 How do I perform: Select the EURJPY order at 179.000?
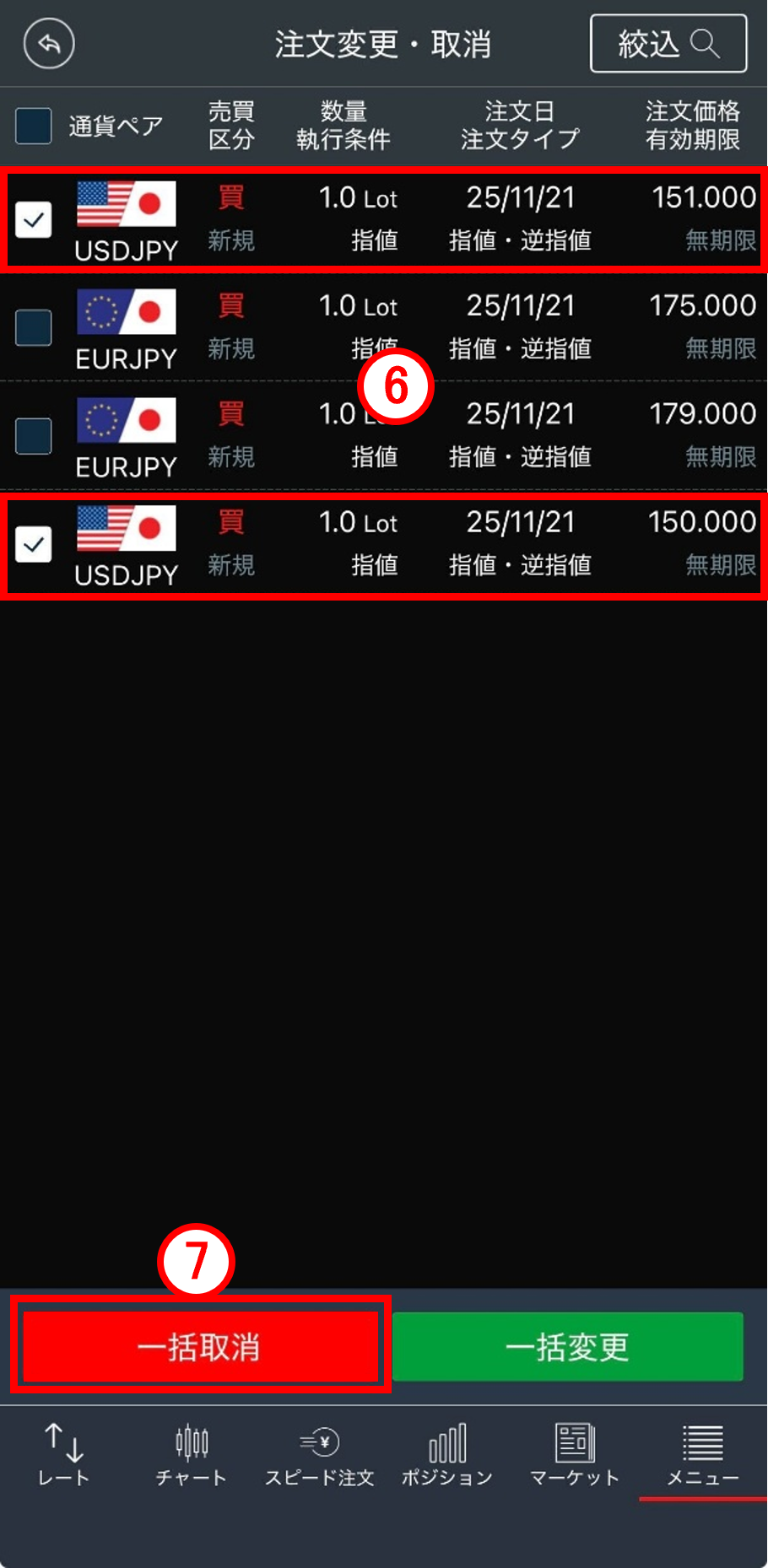(34, 435)
